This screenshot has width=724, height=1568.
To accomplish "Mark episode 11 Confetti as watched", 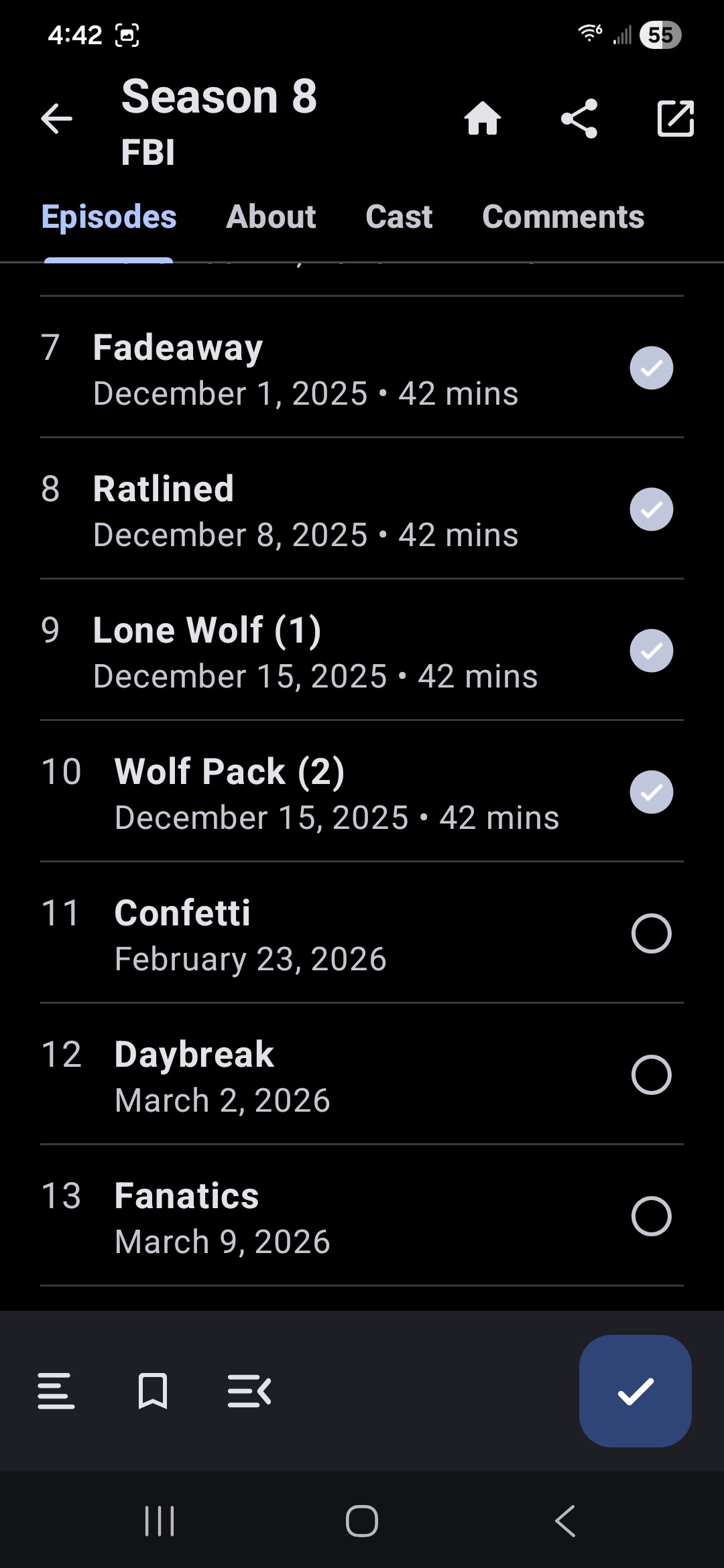I will click(651, 933).
